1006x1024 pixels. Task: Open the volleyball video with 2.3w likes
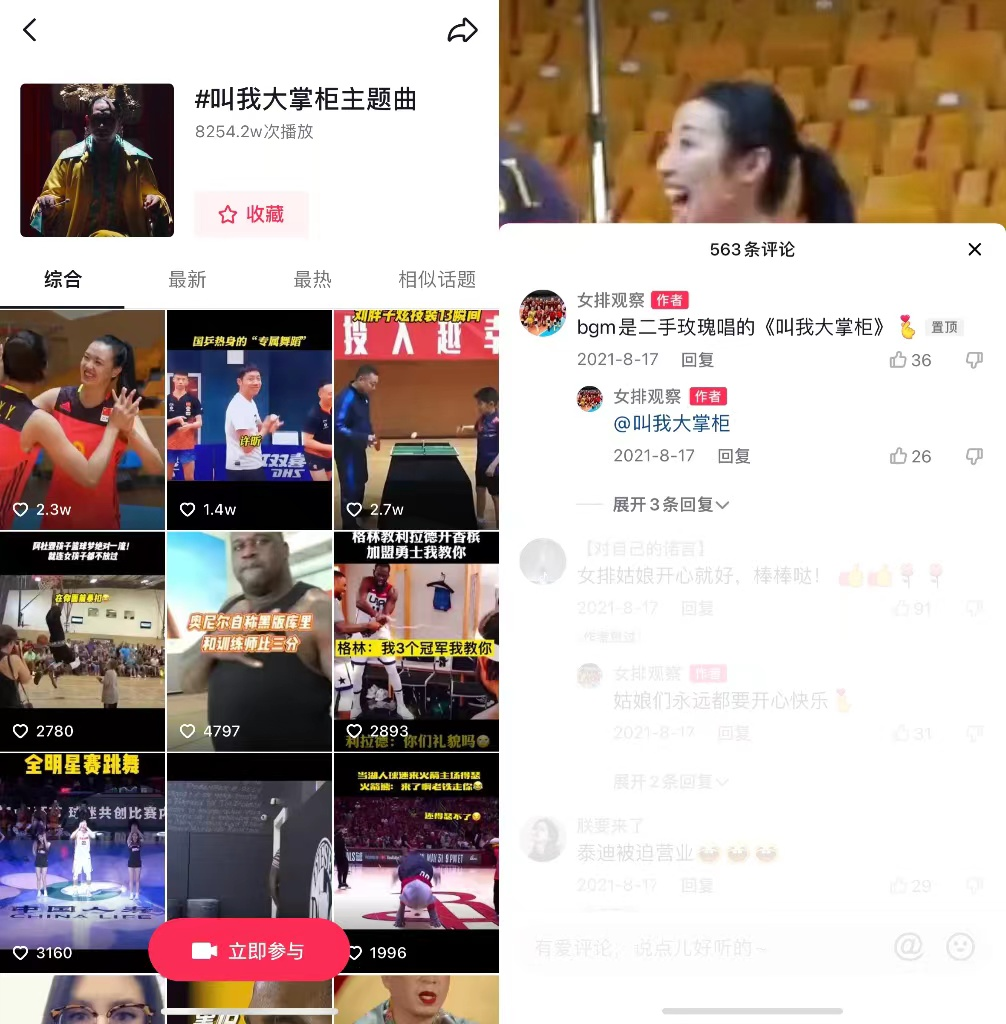point(82,419)
